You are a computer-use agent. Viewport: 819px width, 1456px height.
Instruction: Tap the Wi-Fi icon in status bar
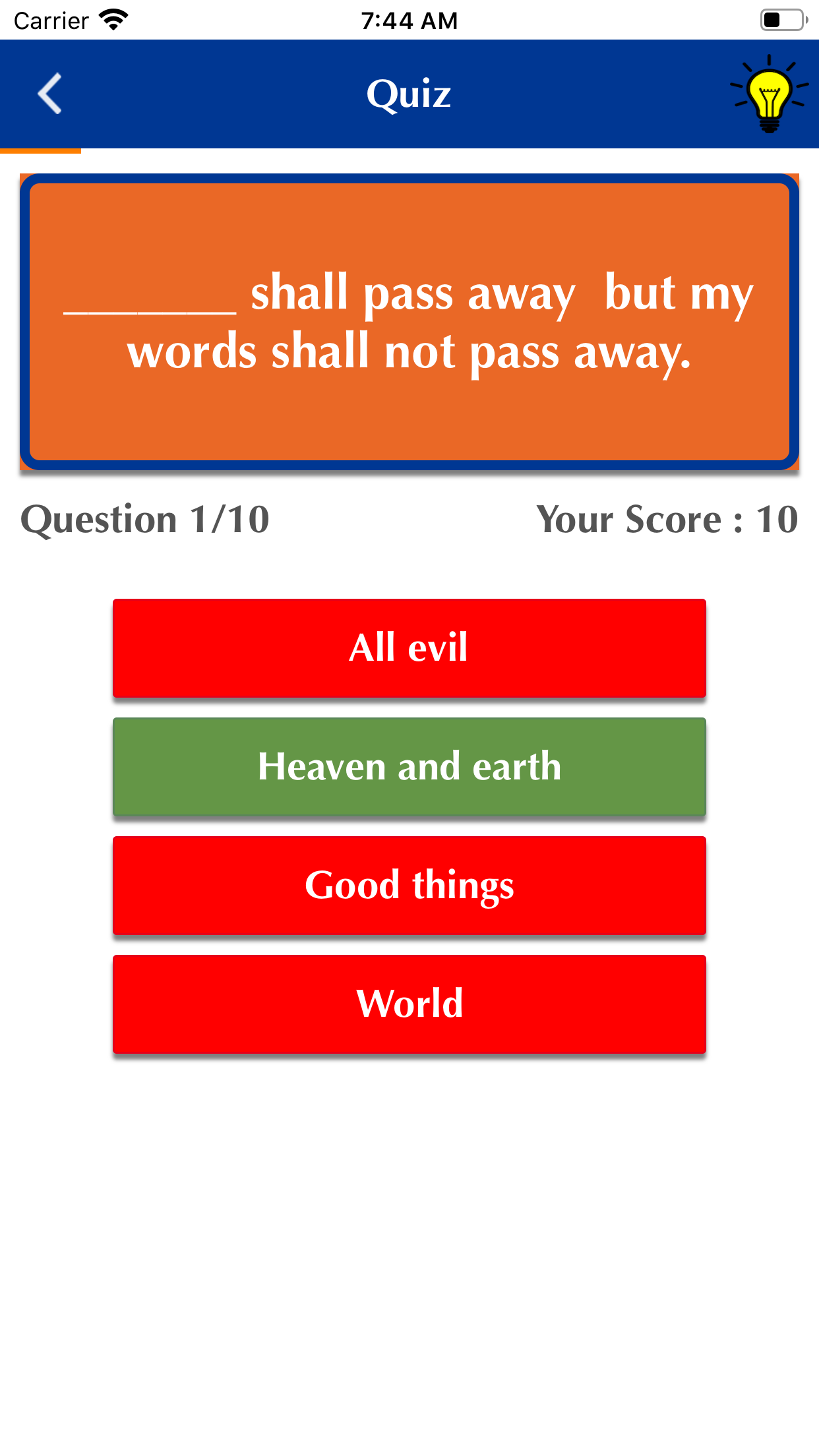[x=112, y=18]
